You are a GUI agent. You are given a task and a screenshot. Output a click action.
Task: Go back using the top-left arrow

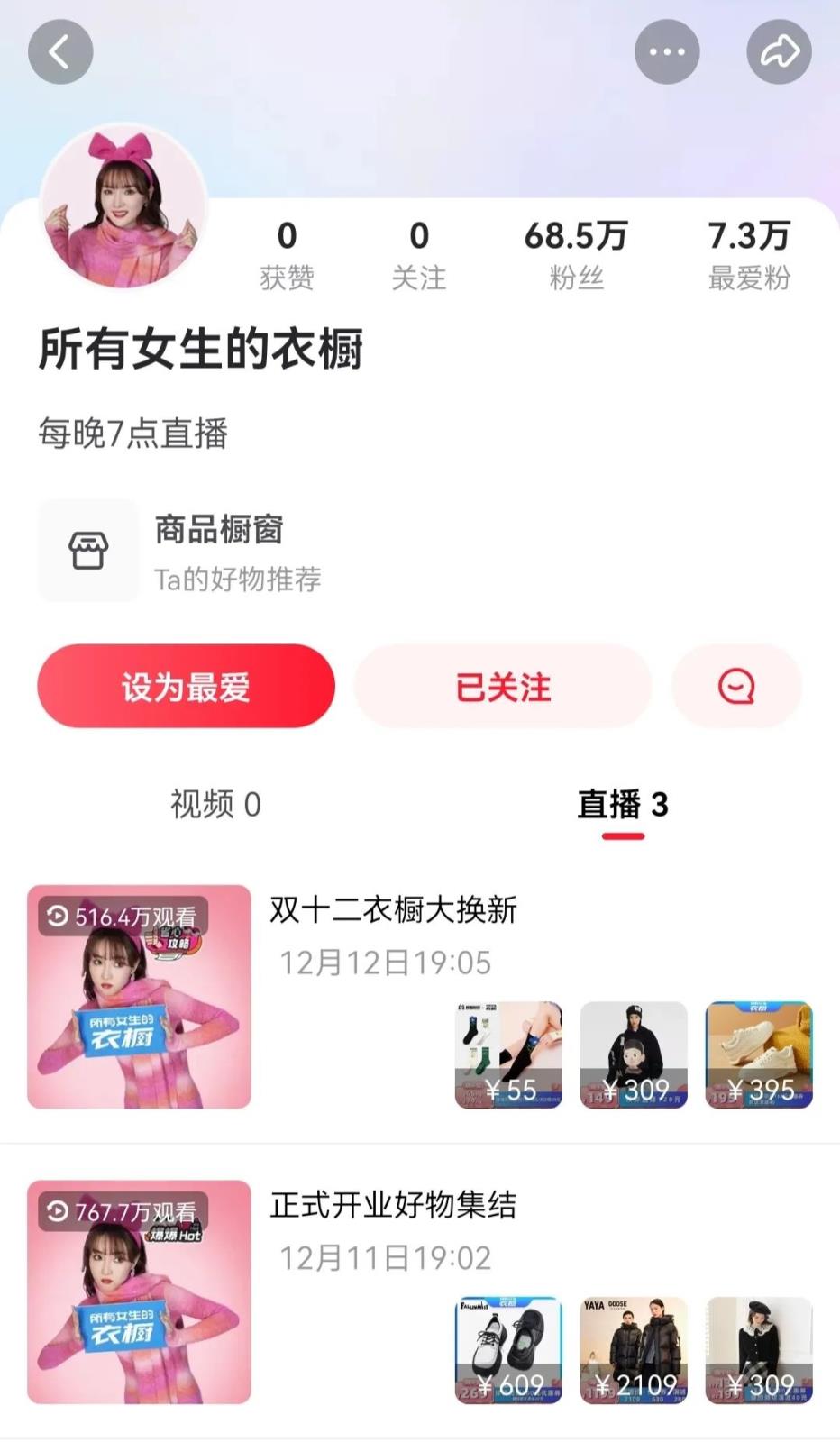click(x=60, y=52)
